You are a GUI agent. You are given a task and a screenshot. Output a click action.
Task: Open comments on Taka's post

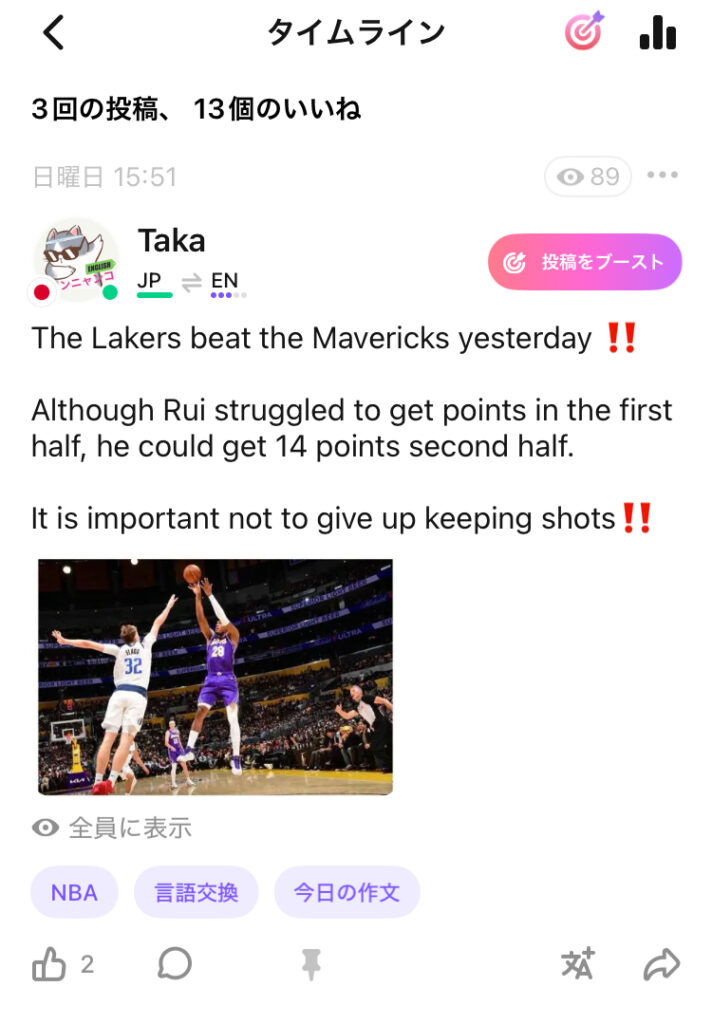click(175, 965)
